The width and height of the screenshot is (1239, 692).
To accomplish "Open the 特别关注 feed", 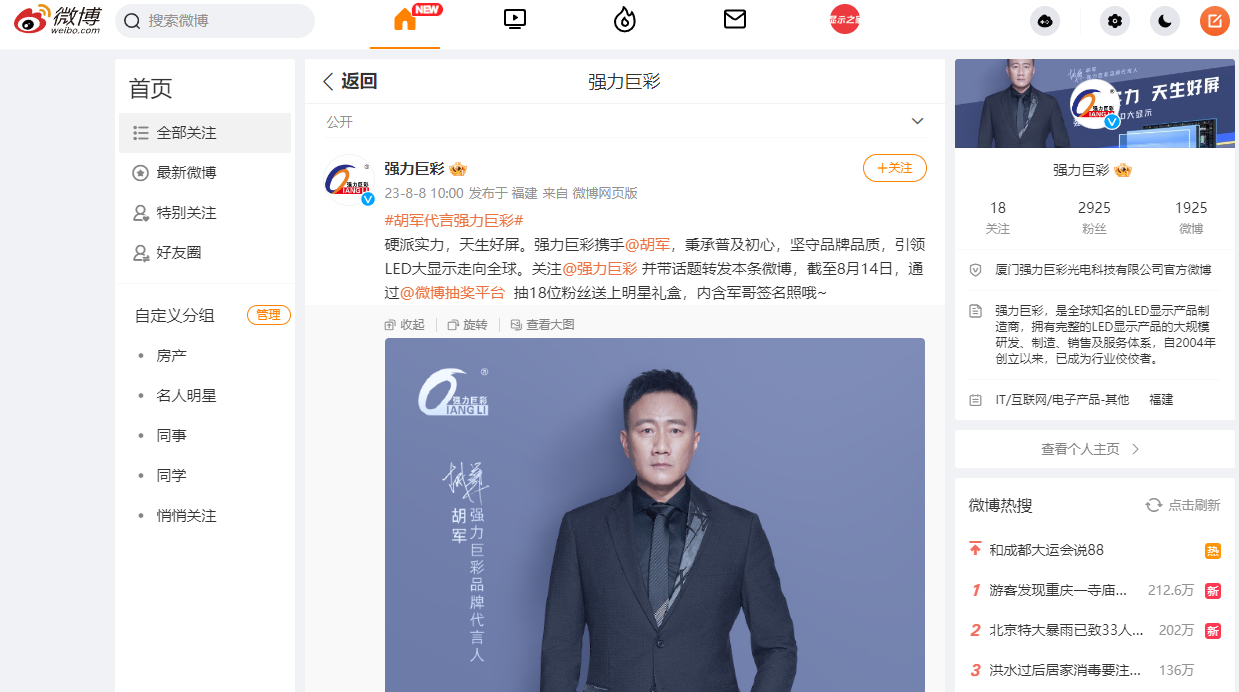I will pyautogui.click(x=186, y=213).
